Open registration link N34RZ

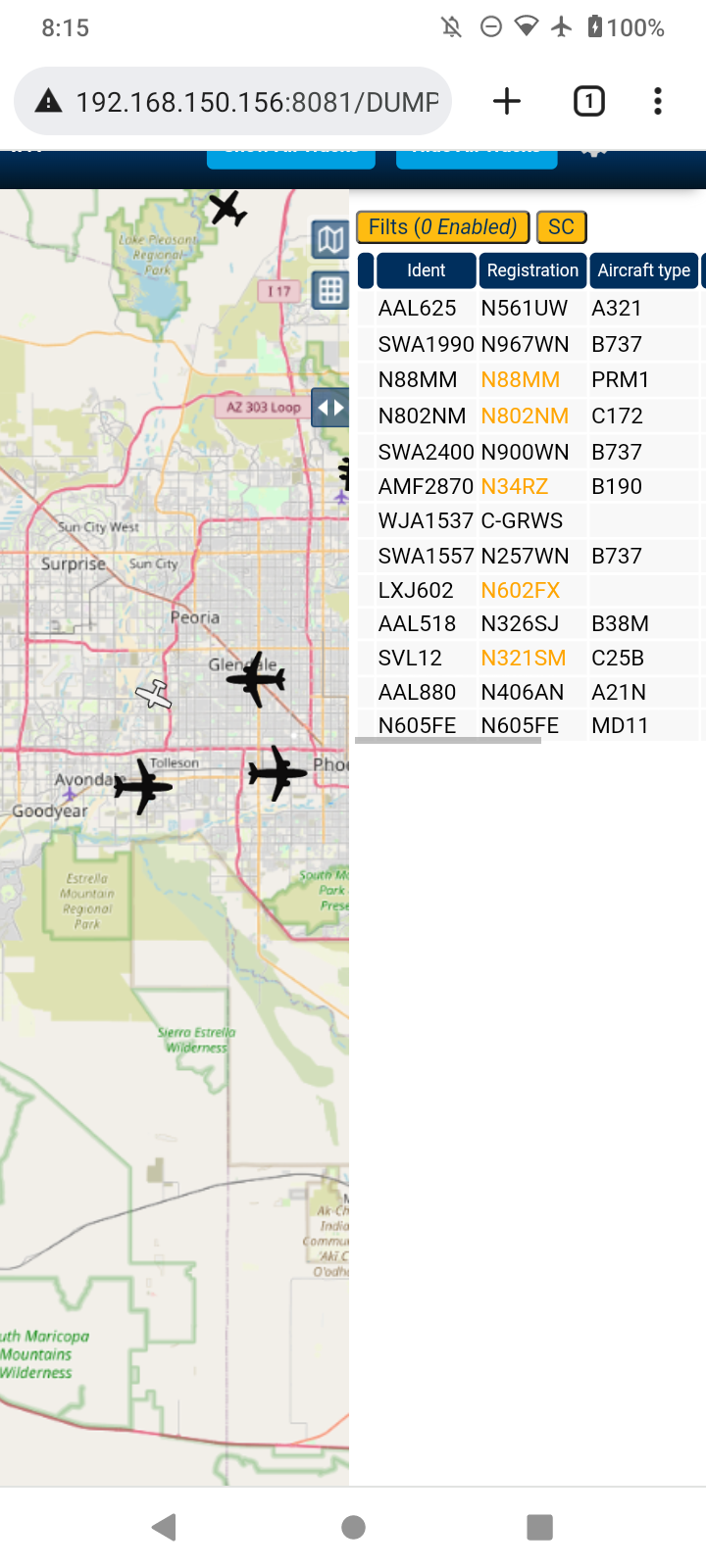(x=514, y=486)
